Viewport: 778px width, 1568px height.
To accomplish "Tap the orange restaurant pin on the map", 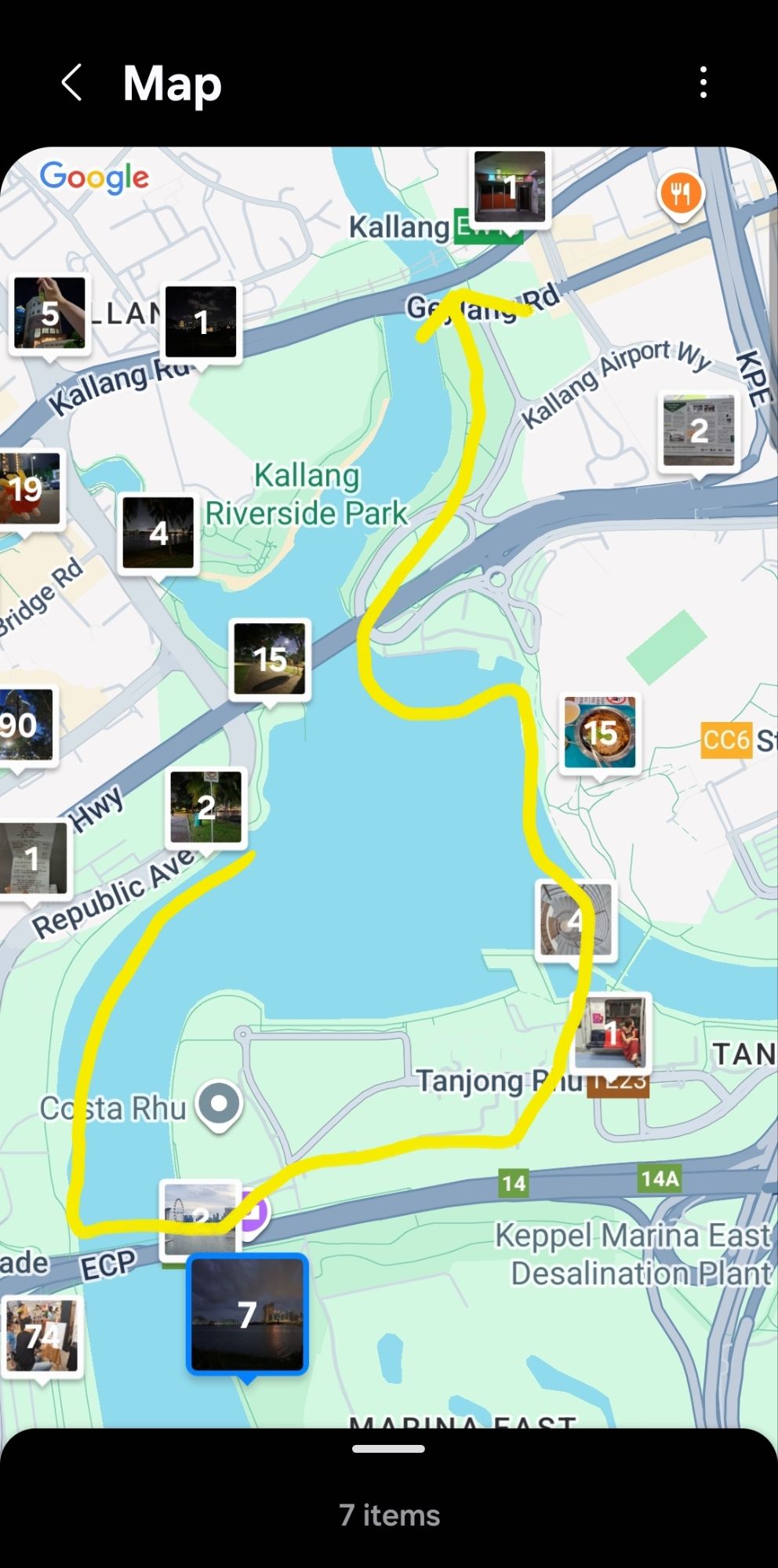I will [680, 193].
